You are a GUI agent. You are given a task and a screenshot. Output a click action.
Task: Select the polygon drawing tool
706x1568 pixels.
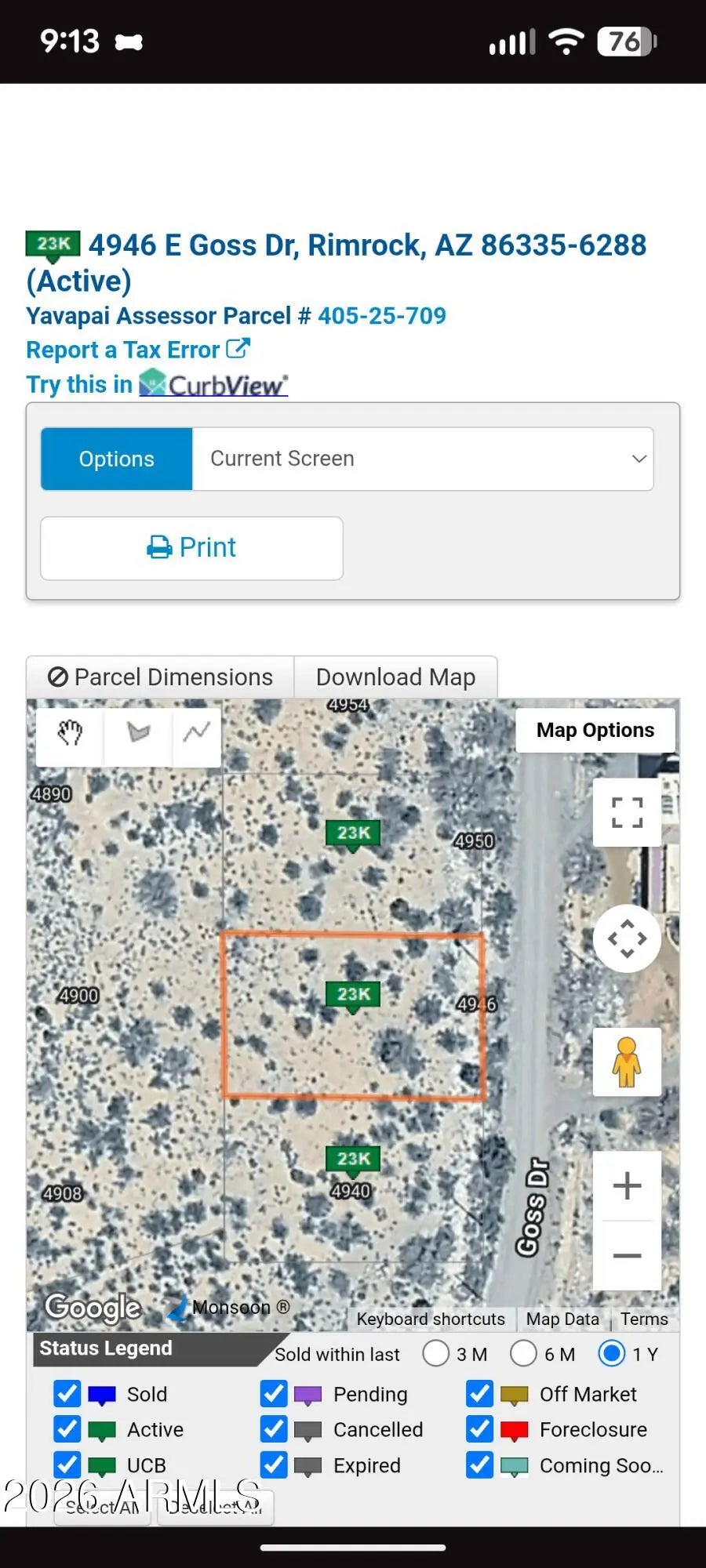coord(138,732)
